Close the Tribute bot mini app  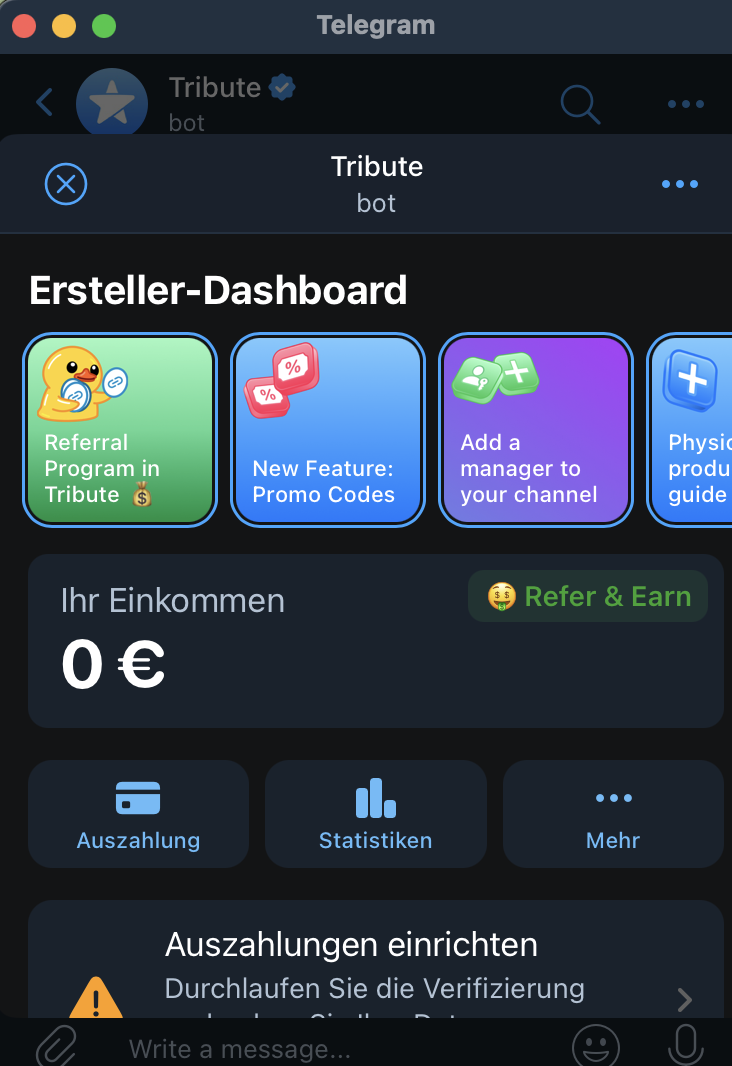pyautogui.click(x=66, y=184)
